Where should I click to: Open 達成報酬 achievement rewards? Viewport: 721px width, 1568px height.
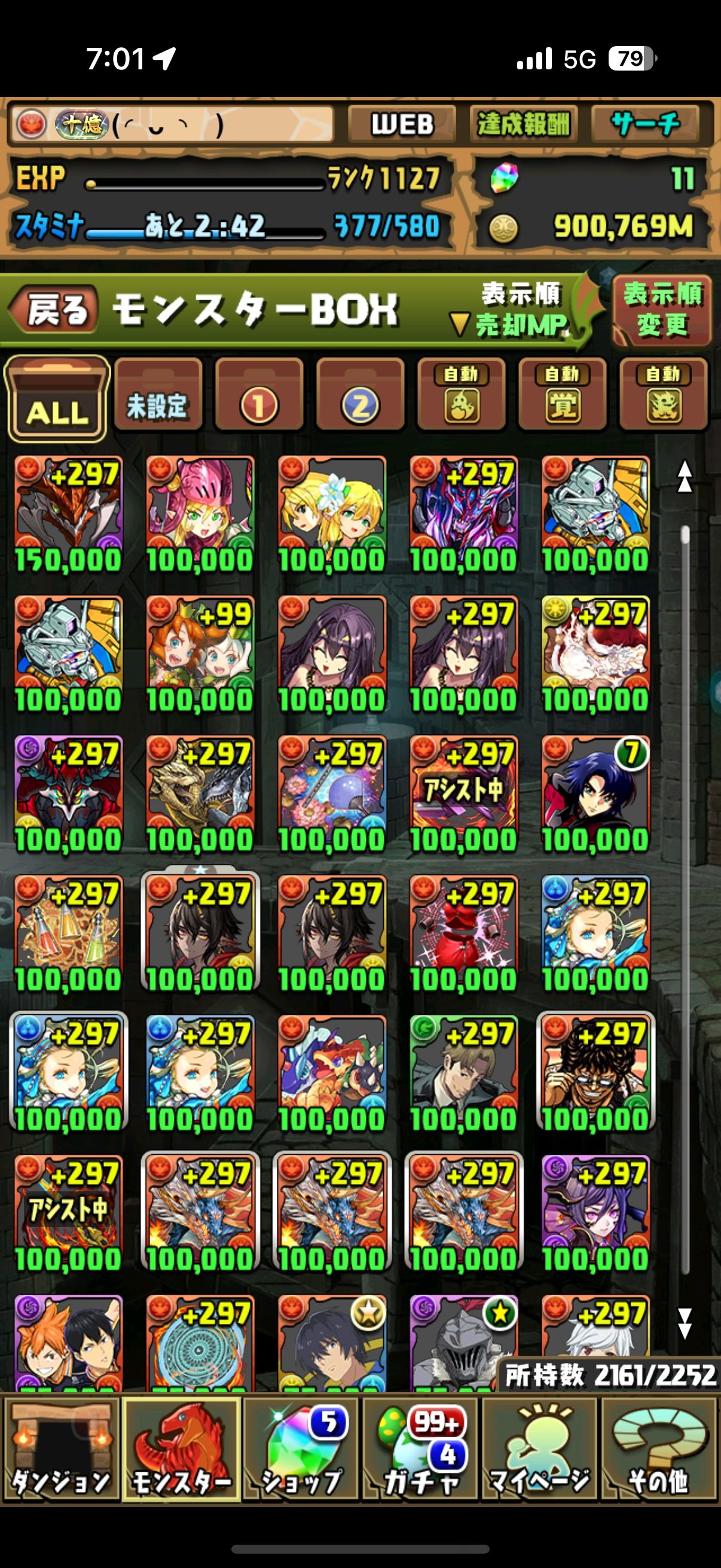[523, 125]
